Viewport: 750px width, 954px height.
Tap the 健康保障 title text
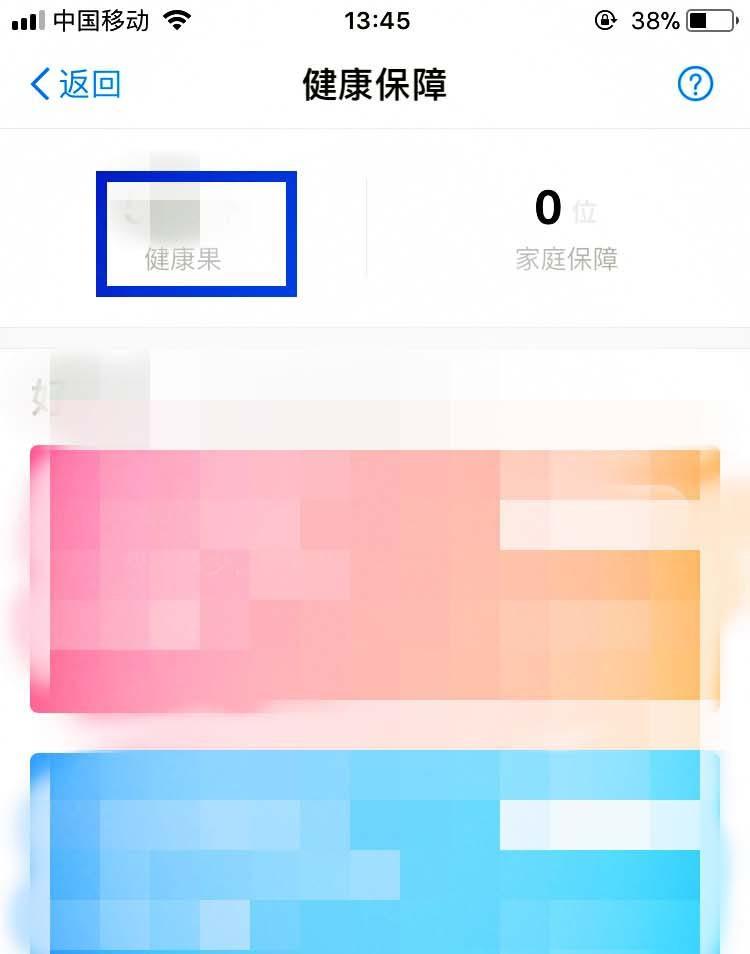click(x=375, y=84)
